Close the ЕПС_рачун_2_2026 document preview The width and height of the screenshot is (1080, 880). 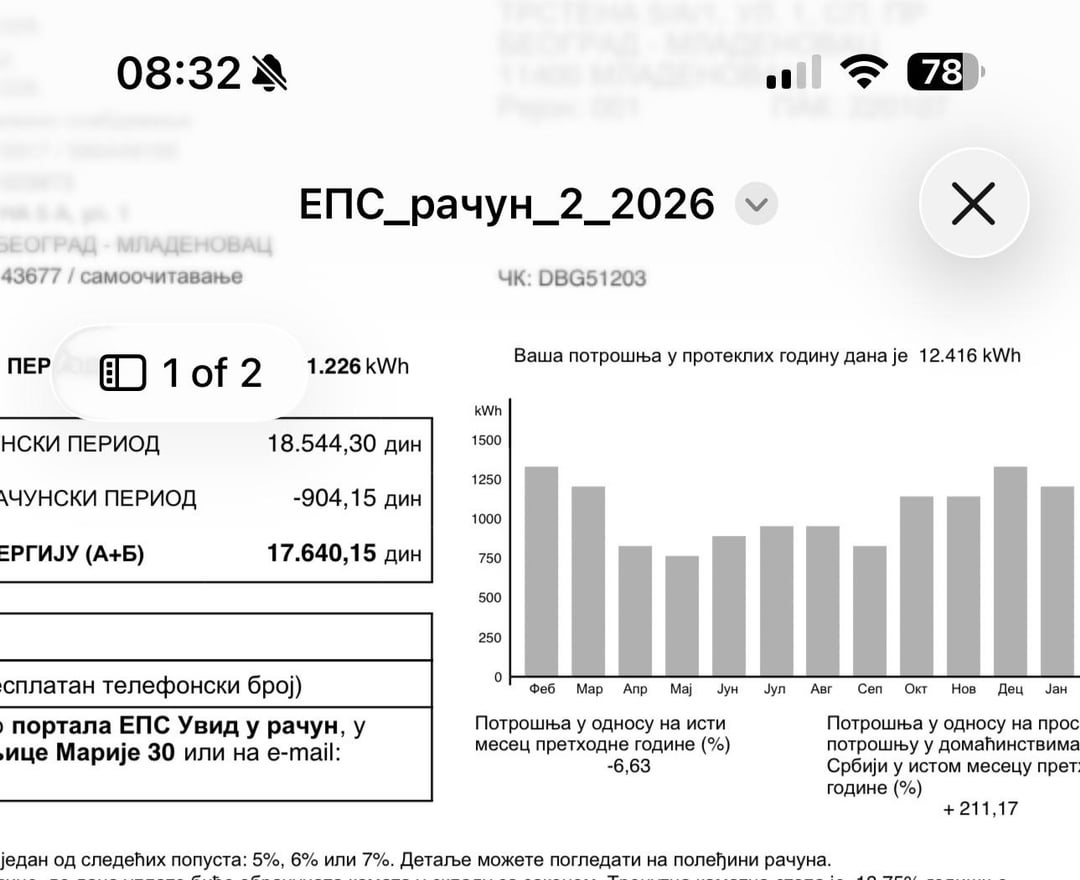[973, 204]
